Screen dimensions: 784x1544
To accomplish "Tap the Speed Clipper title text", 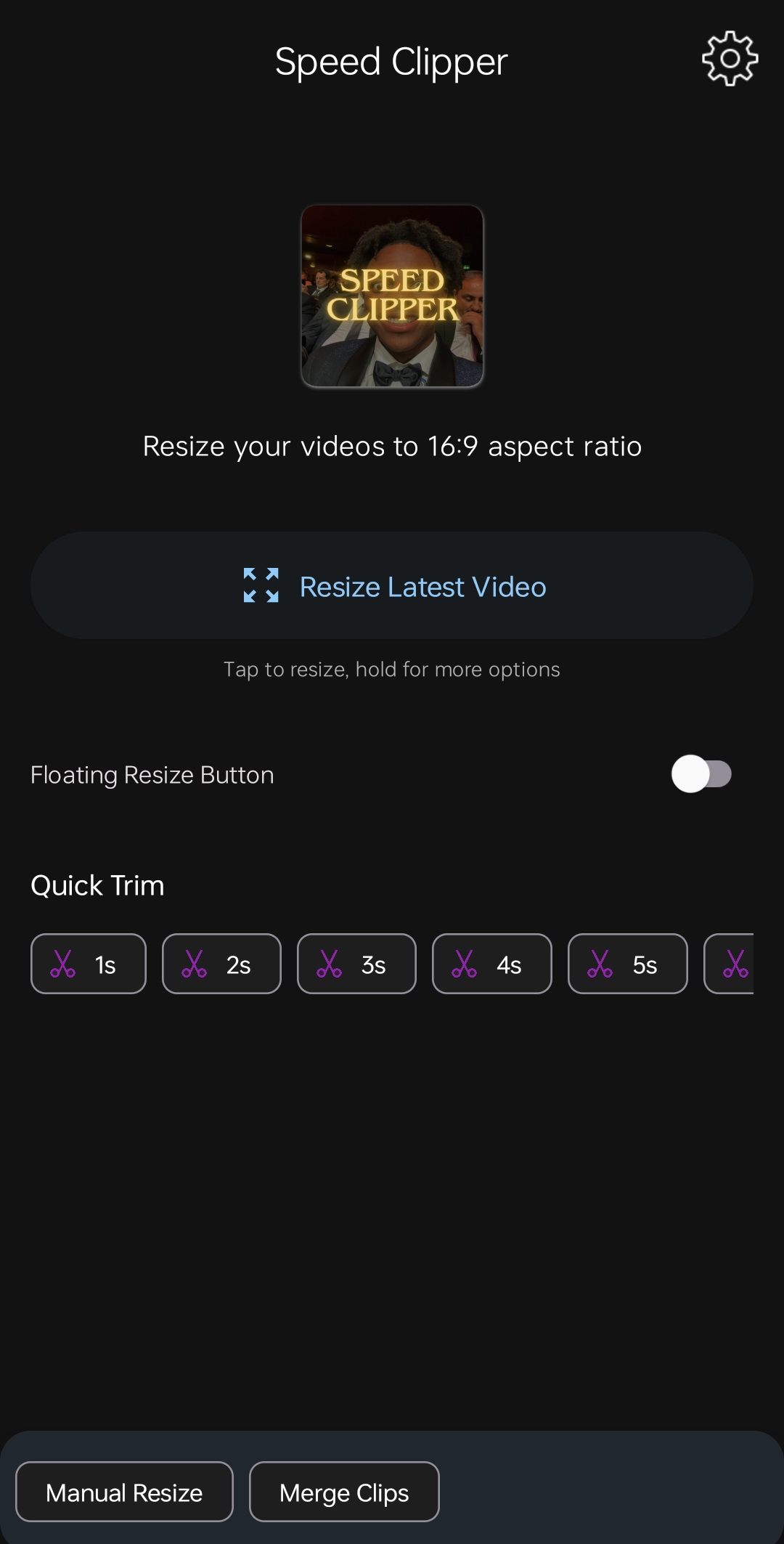I will [392, 60].
